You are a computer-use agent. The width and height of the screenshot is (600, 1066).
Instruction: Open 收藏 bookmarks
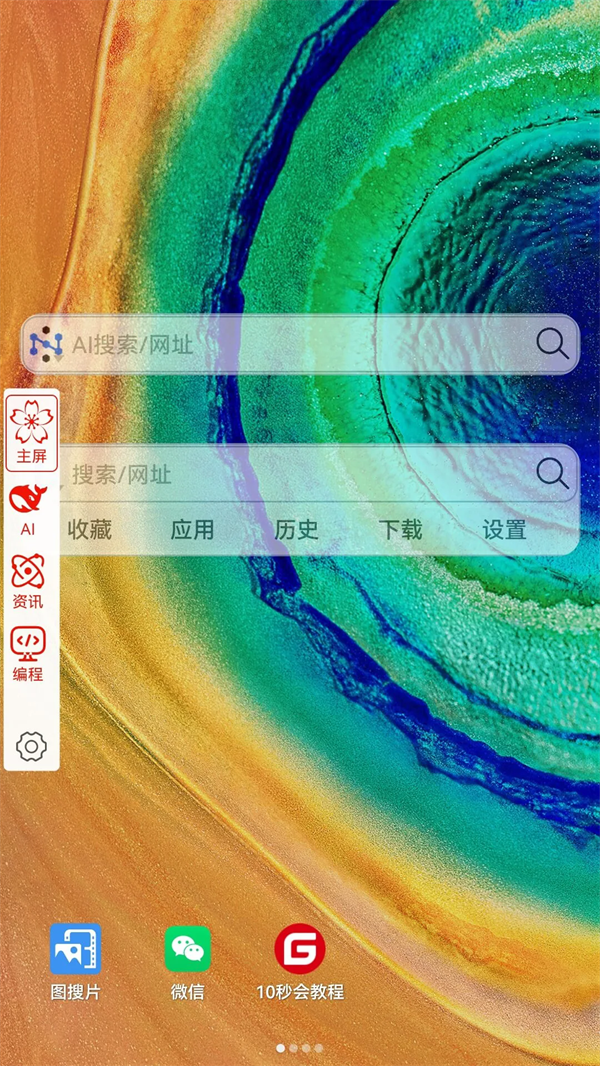tap(89, 530)
